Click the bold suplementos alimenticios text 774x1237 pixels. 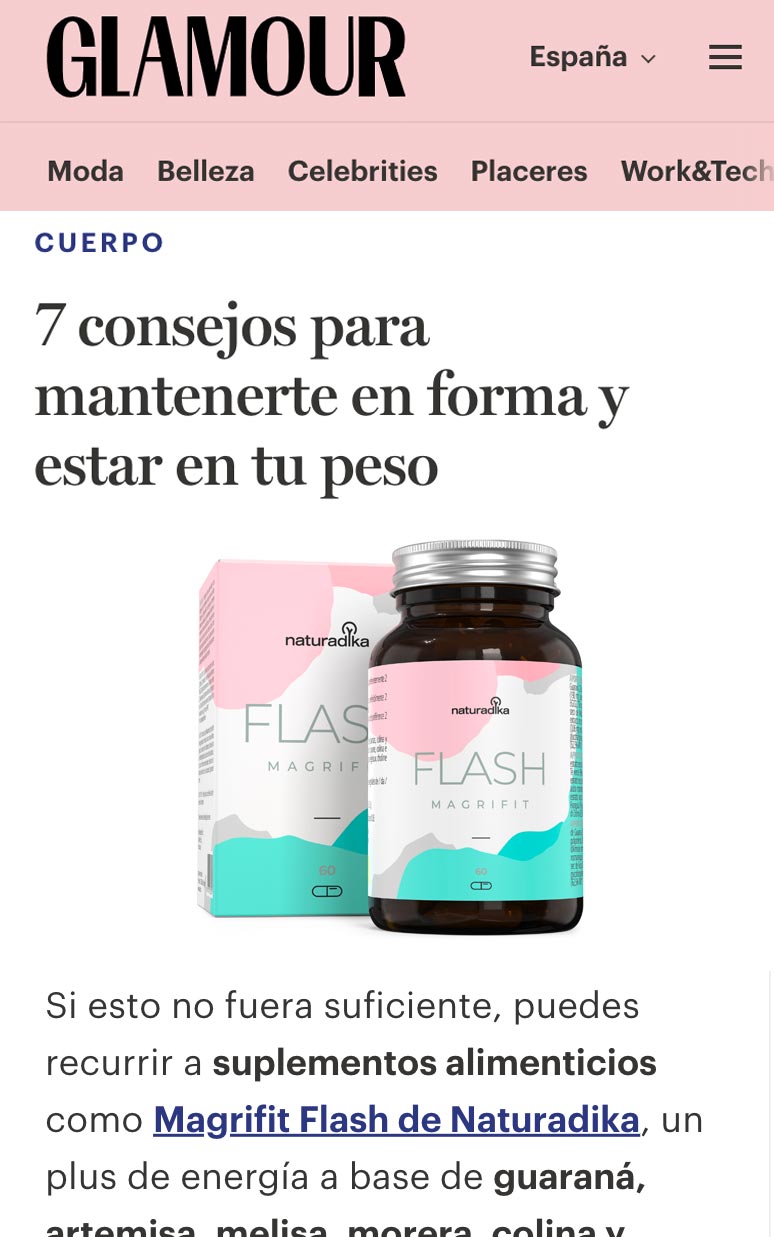(434, 1062)
